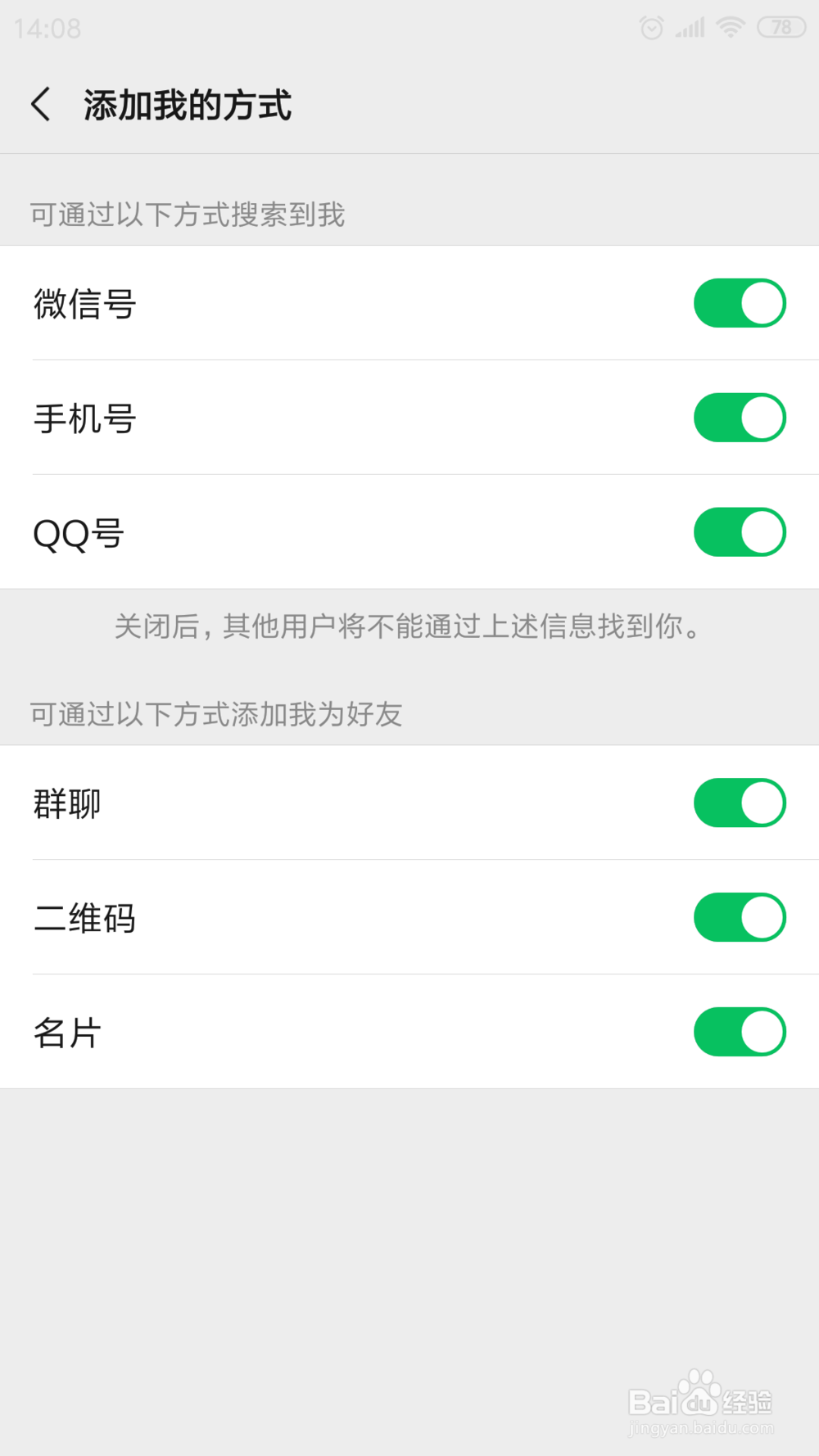The height and width of the screenshot is (1456, 819).
Task: Turn off the 微信号 search switch
Action: pos(740,303)
